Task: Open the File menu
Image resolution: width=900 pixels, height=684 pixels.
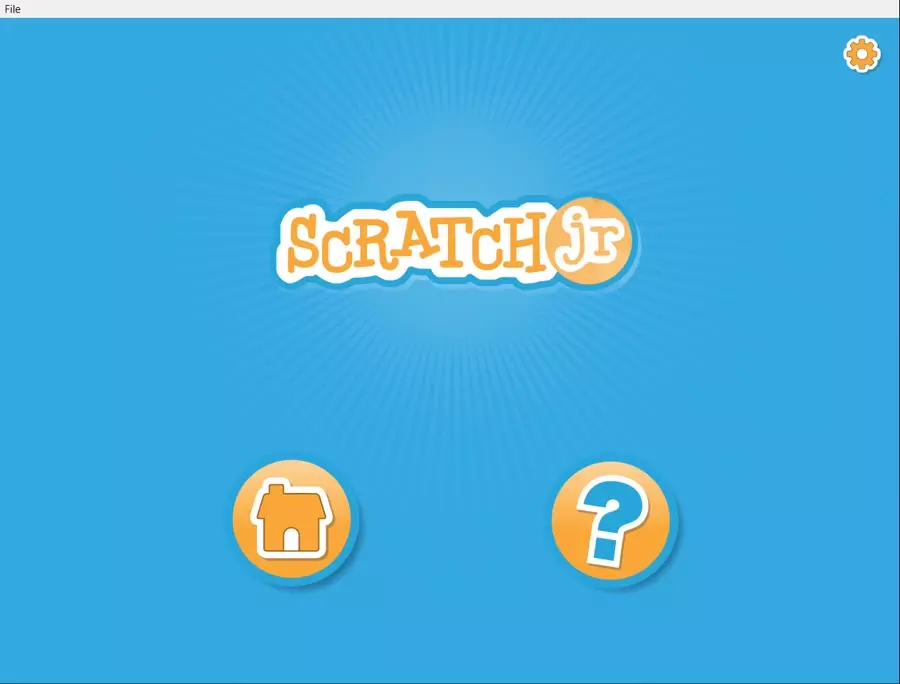Action: [x=13, y=9]
